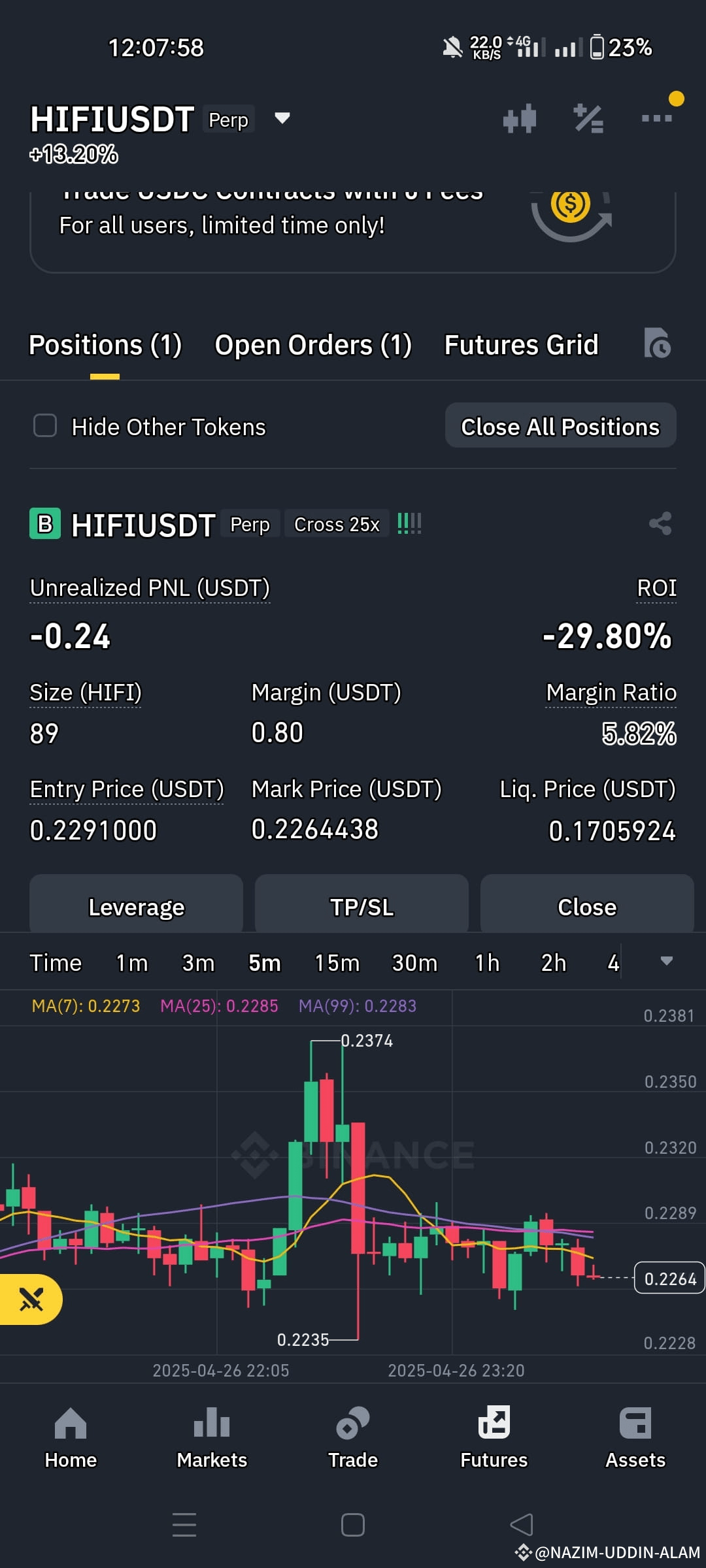Open the order history icon beside tabs
This screenshot has width=706, height=1568.
tap(657, 343)
